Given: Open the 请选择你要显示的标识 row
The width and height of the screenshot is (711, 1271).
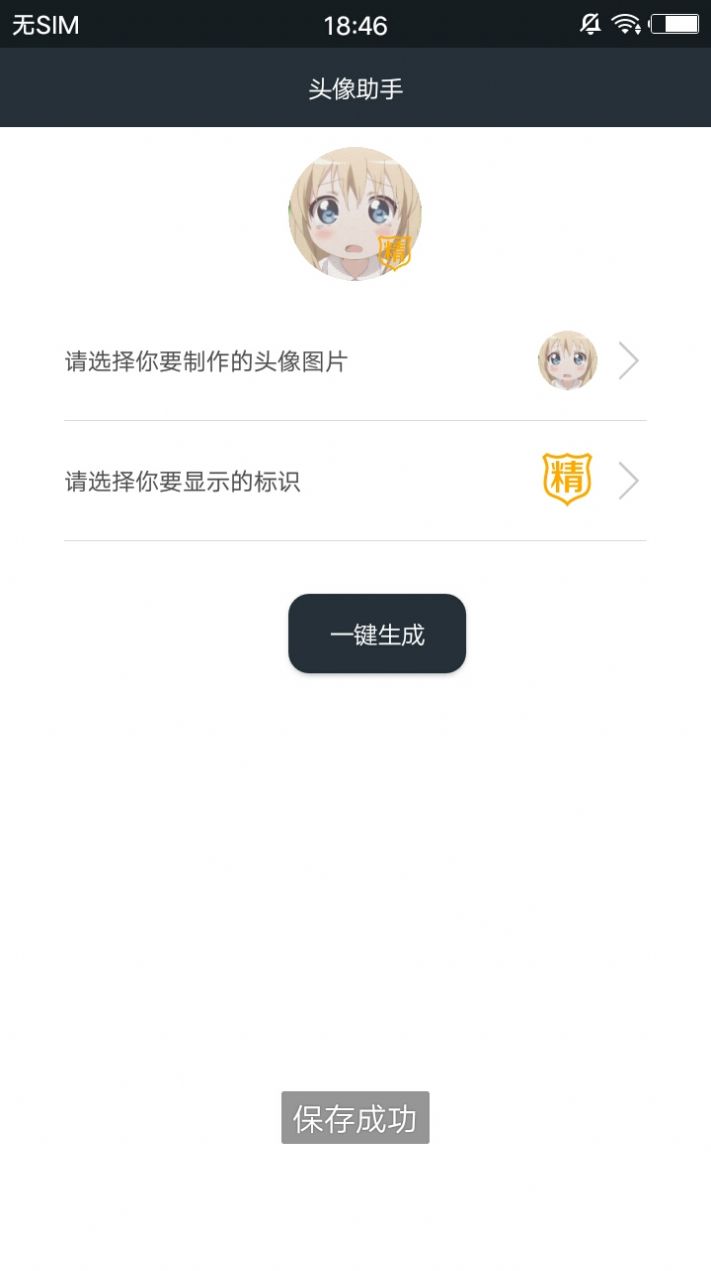Looking at the screenshot, I should pyautogui.click(x=355, y=481).
